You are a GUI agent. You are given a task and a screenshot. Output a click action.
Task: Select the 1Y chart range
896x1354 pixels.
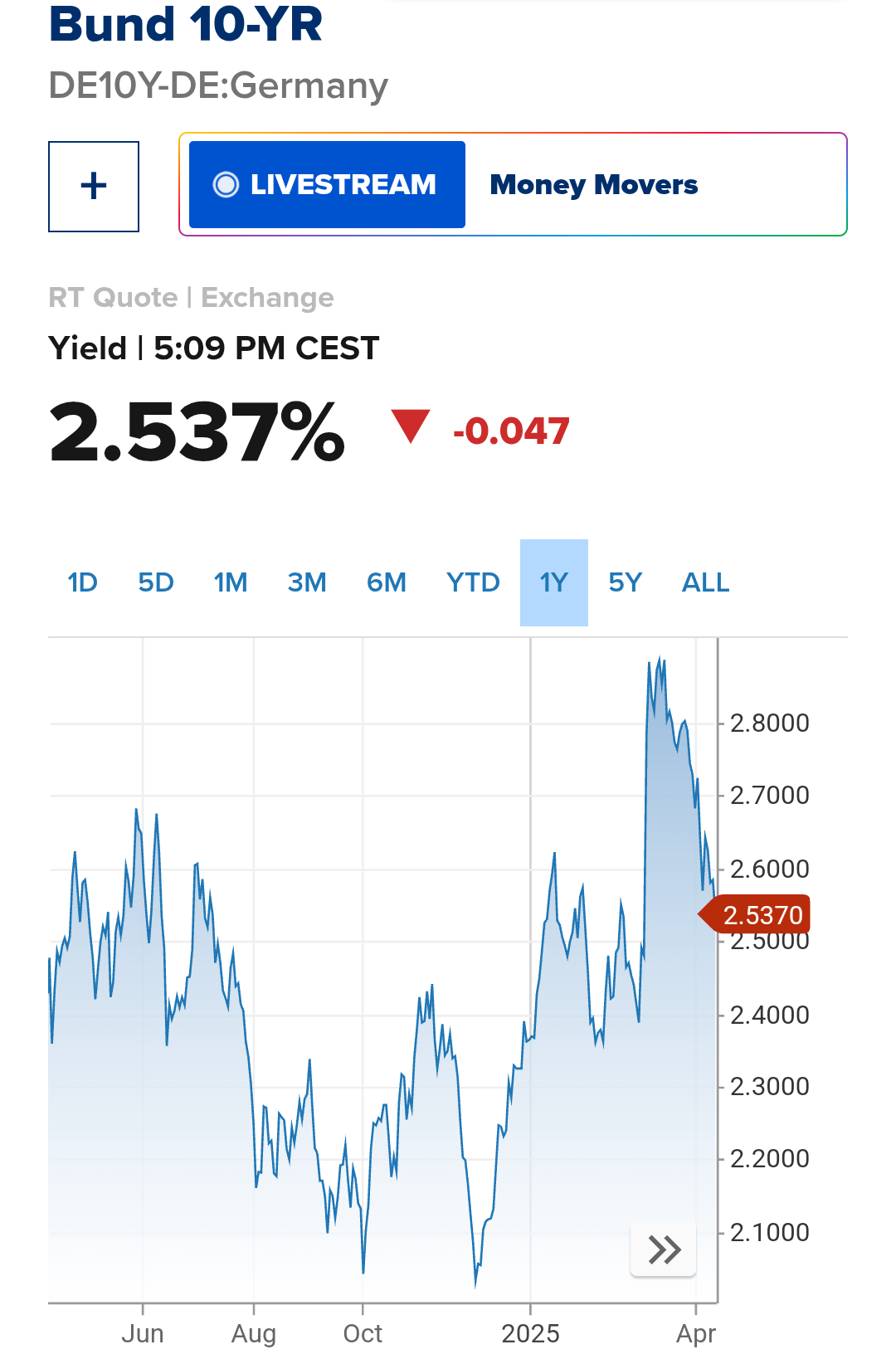coord(554,582)
